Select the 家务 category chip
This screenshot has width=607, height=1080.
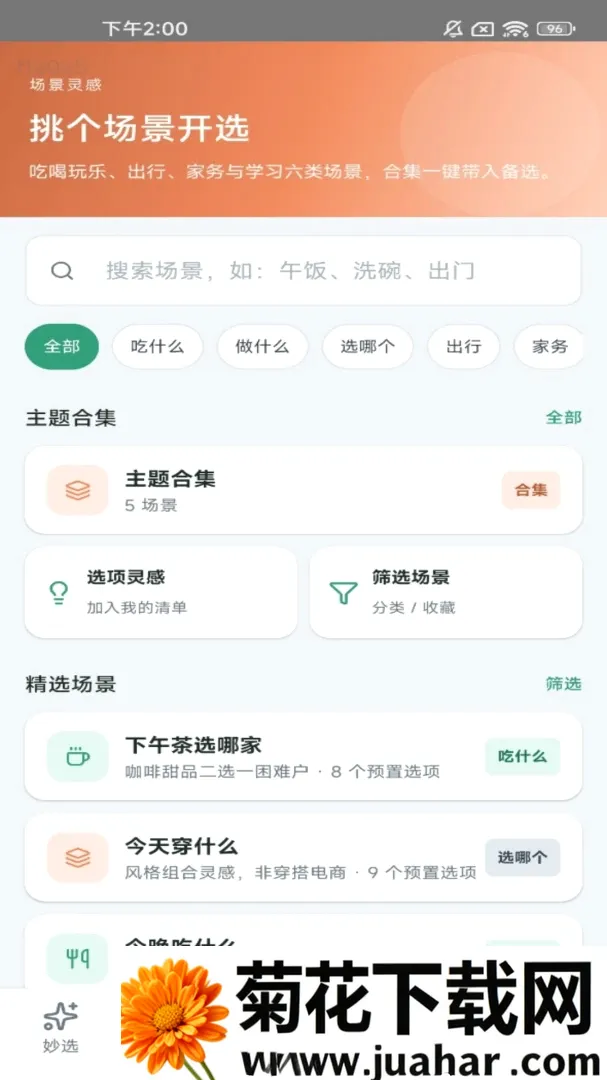pos(549,346)
